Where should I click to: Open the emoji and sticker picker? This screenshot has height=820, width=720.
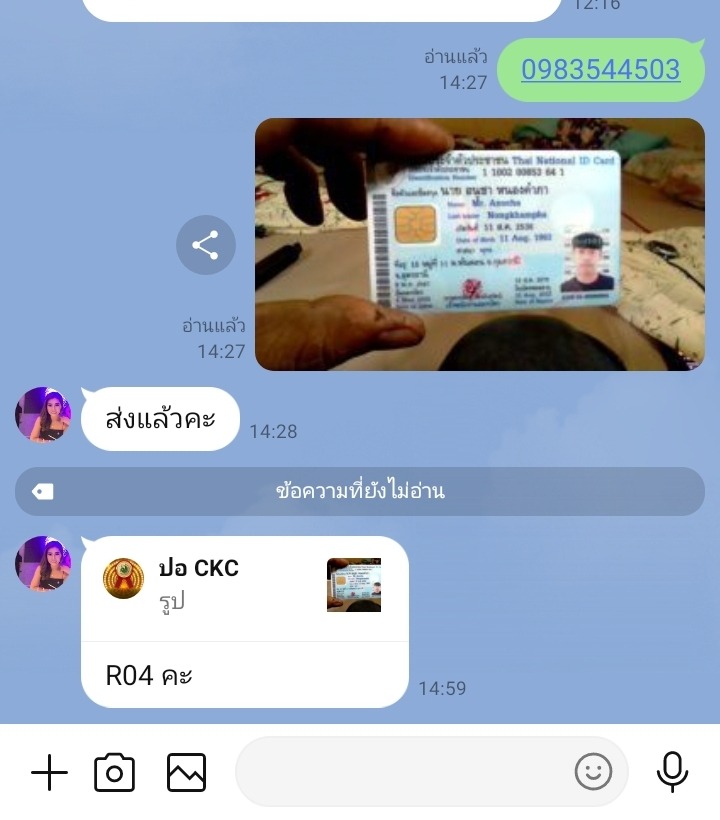[x=593, y=771]
